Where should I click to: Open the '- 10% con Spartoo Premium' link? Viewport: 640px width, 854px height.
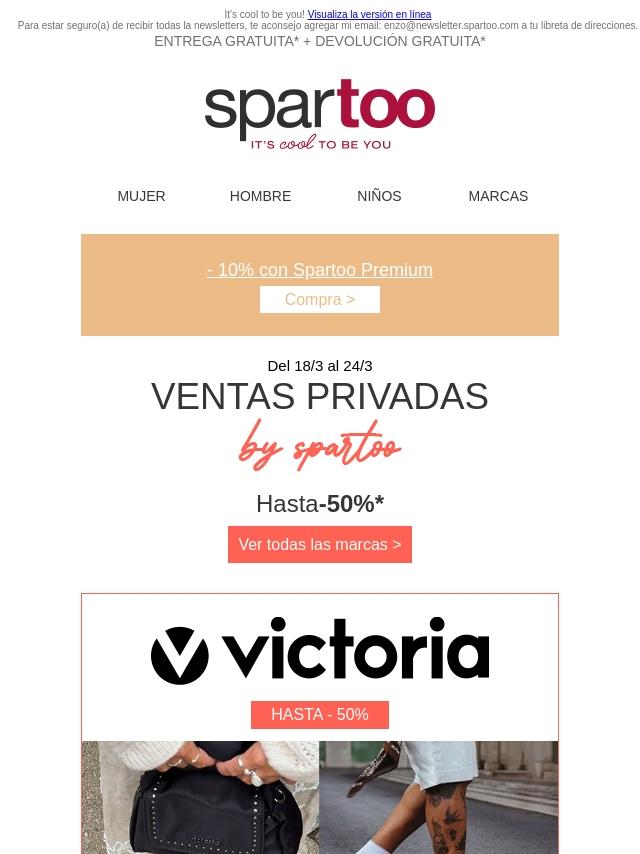point(320,270)
